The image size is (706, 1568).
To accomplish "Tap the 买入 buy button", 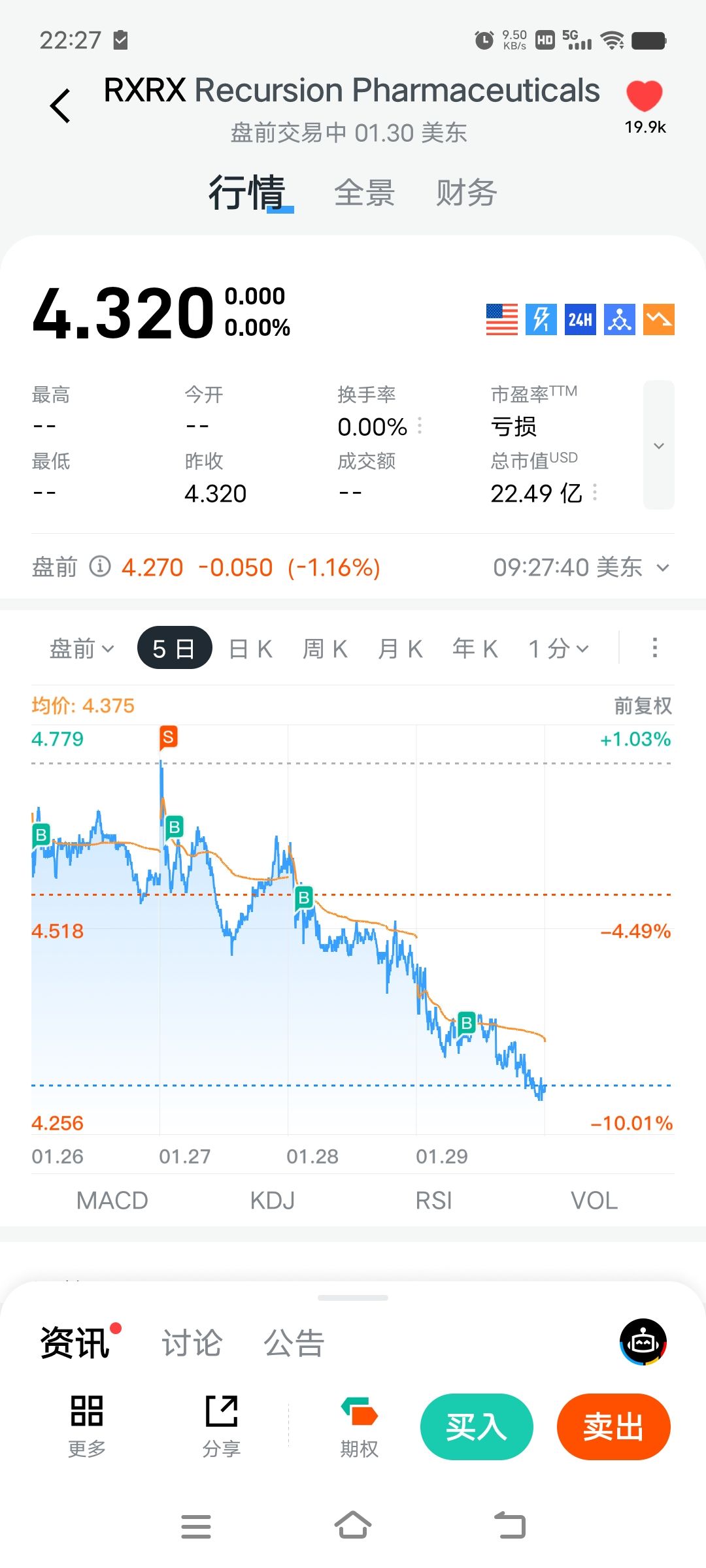I will [477, 1427].
